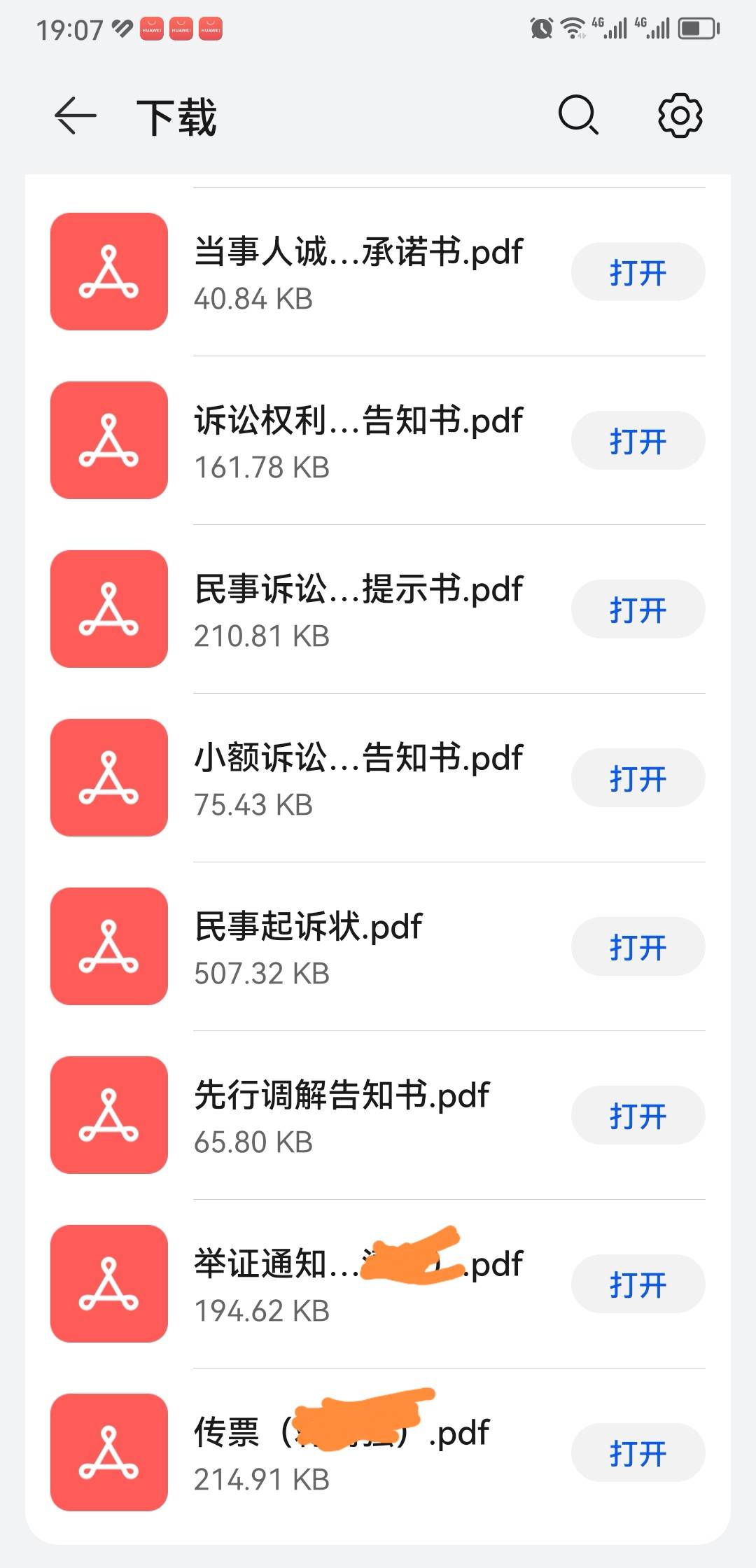Tap 打开 for the 161.78 KB file
The width and height of the screenshot is (756, 1568).
pos(638,440)
